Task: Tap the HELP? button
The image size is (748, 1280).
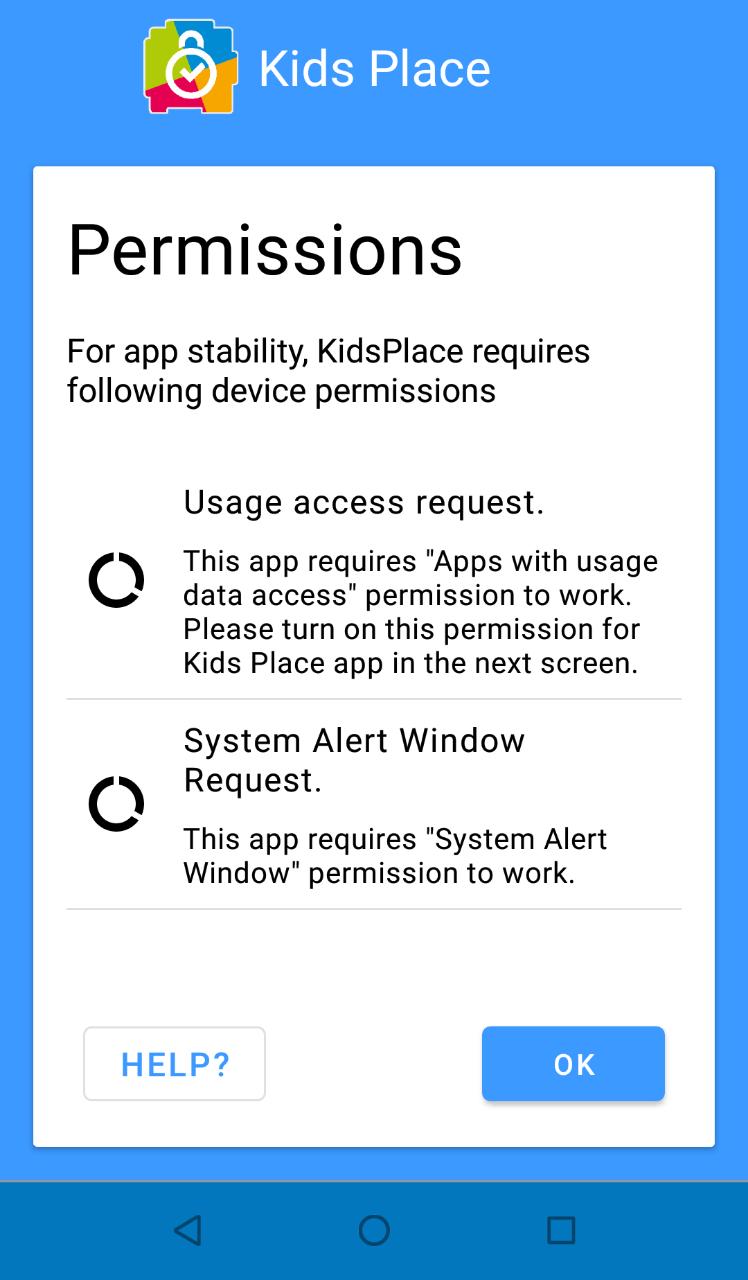Action: coord(175,1064)
